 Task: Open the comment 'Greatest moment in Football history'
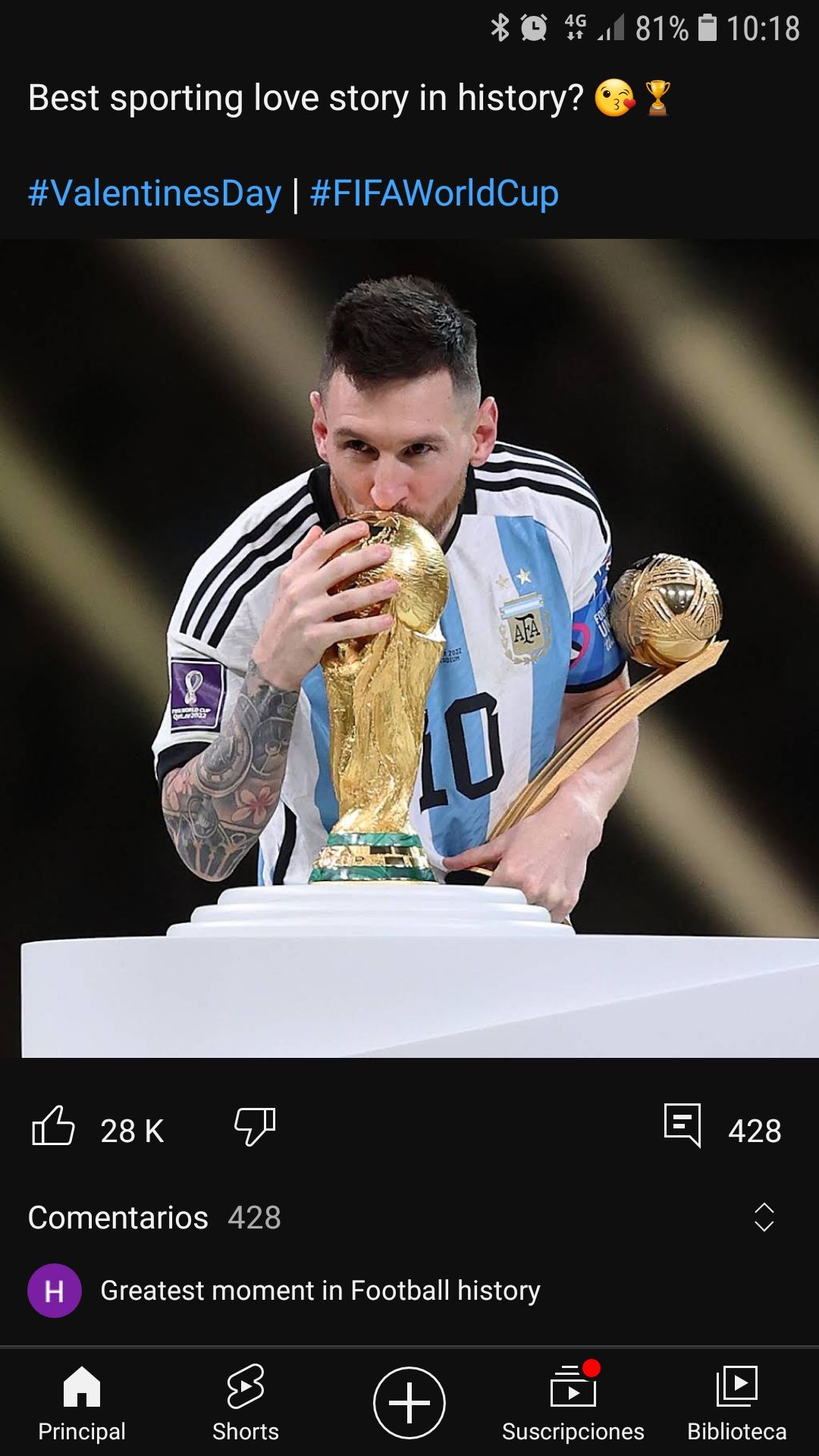pyautogui.click(x=320, y=1291)
